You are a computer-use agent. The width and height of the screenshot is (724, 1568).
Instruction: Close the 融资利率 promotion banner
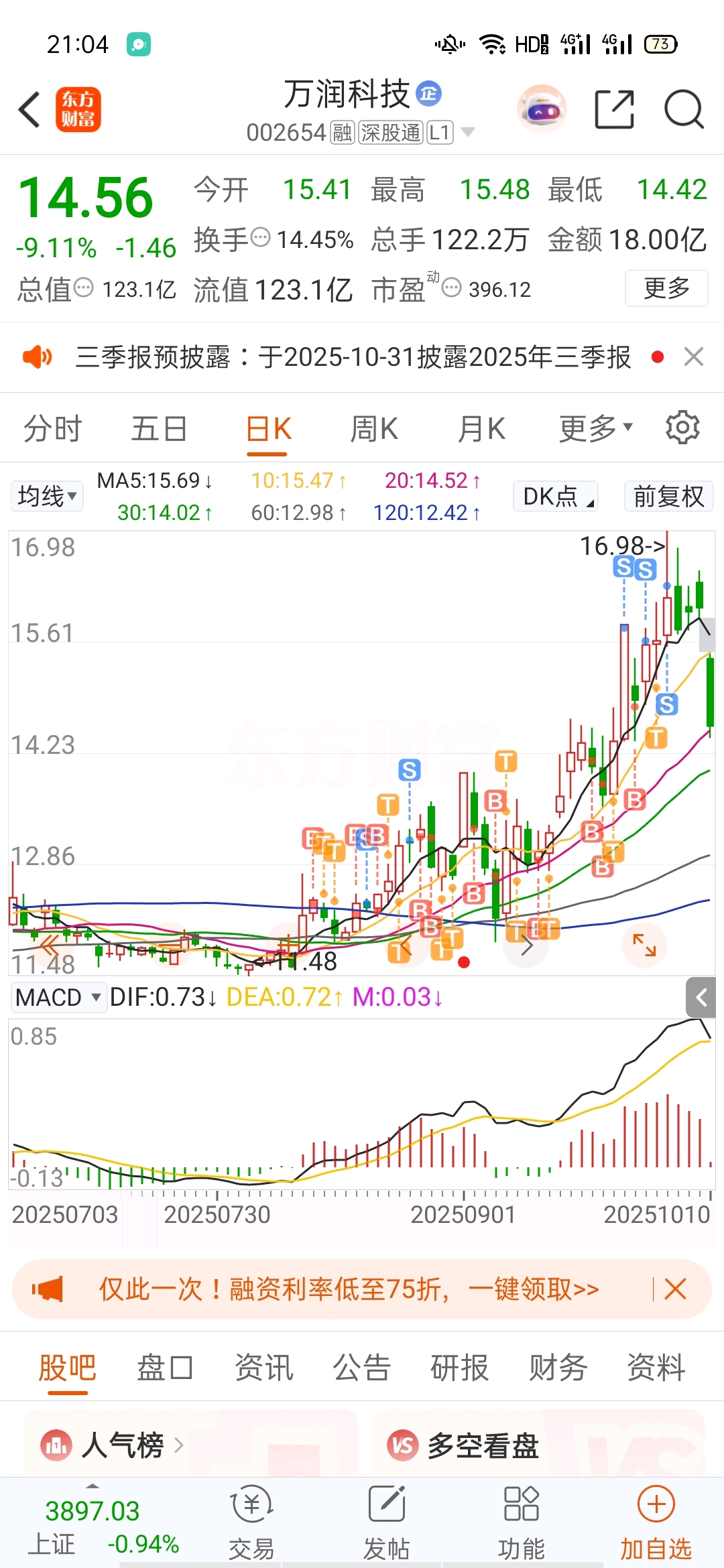675,1289
